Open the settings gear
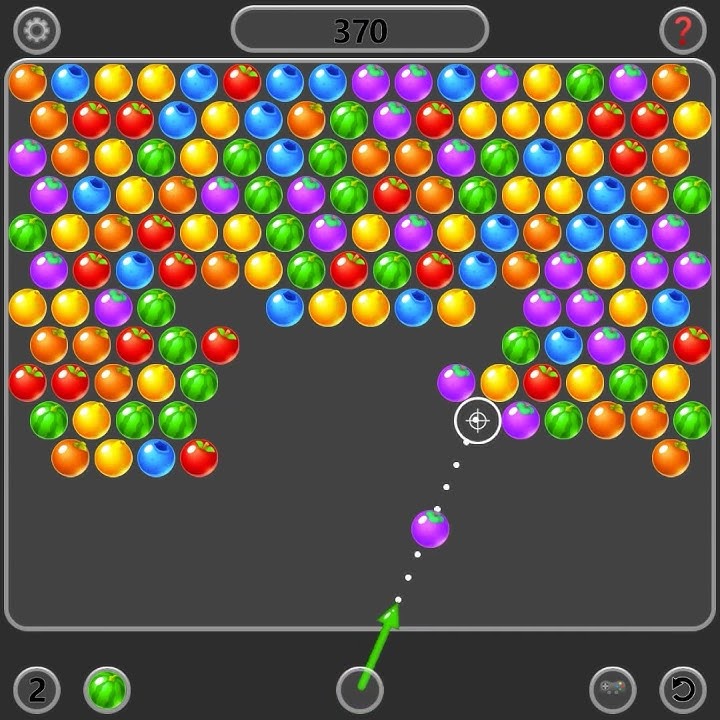This screenshot has height=720, width=720. 36,31
